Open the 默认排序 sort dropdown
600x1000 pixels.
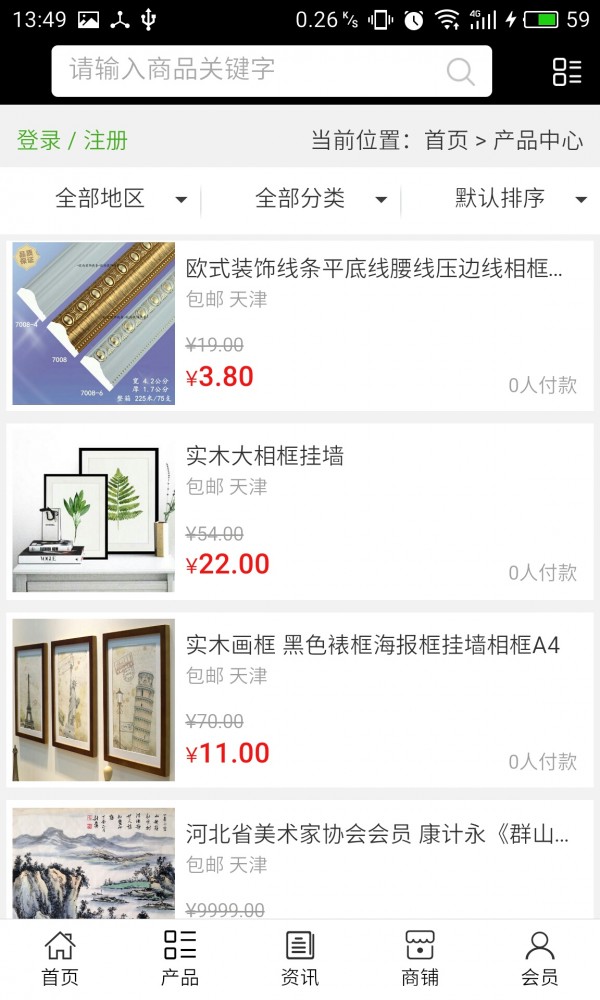pos(520,199)
